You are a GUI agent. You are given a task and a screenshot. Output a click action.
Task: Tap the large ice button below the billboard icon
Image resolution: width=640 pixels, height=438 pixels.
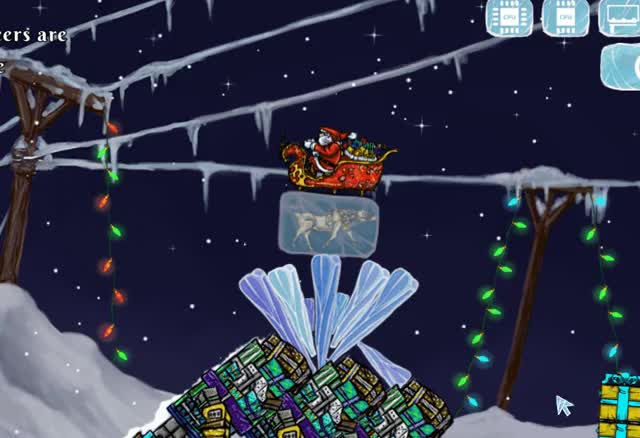pyautogui.click(x=622, y=67)
